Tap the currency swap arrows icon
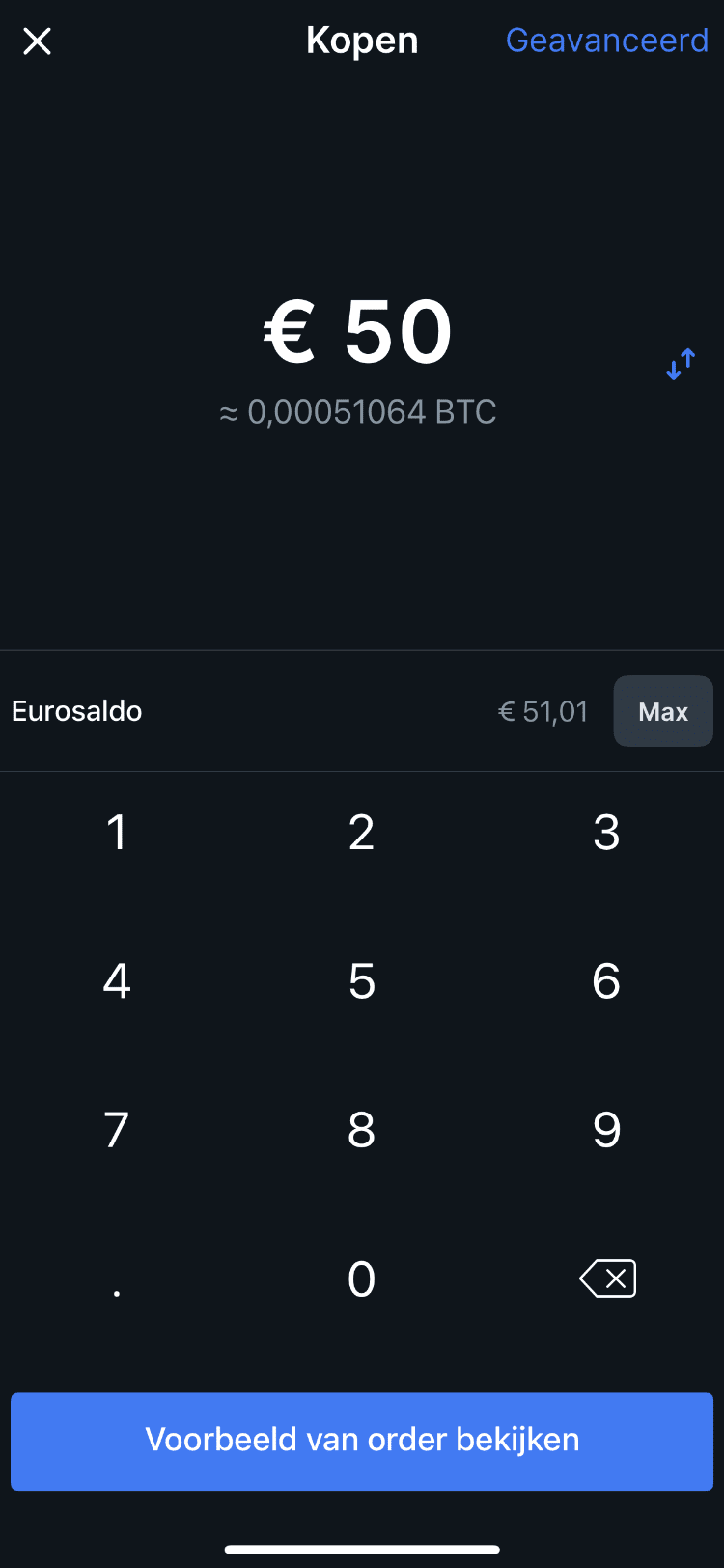 point(681,364)
